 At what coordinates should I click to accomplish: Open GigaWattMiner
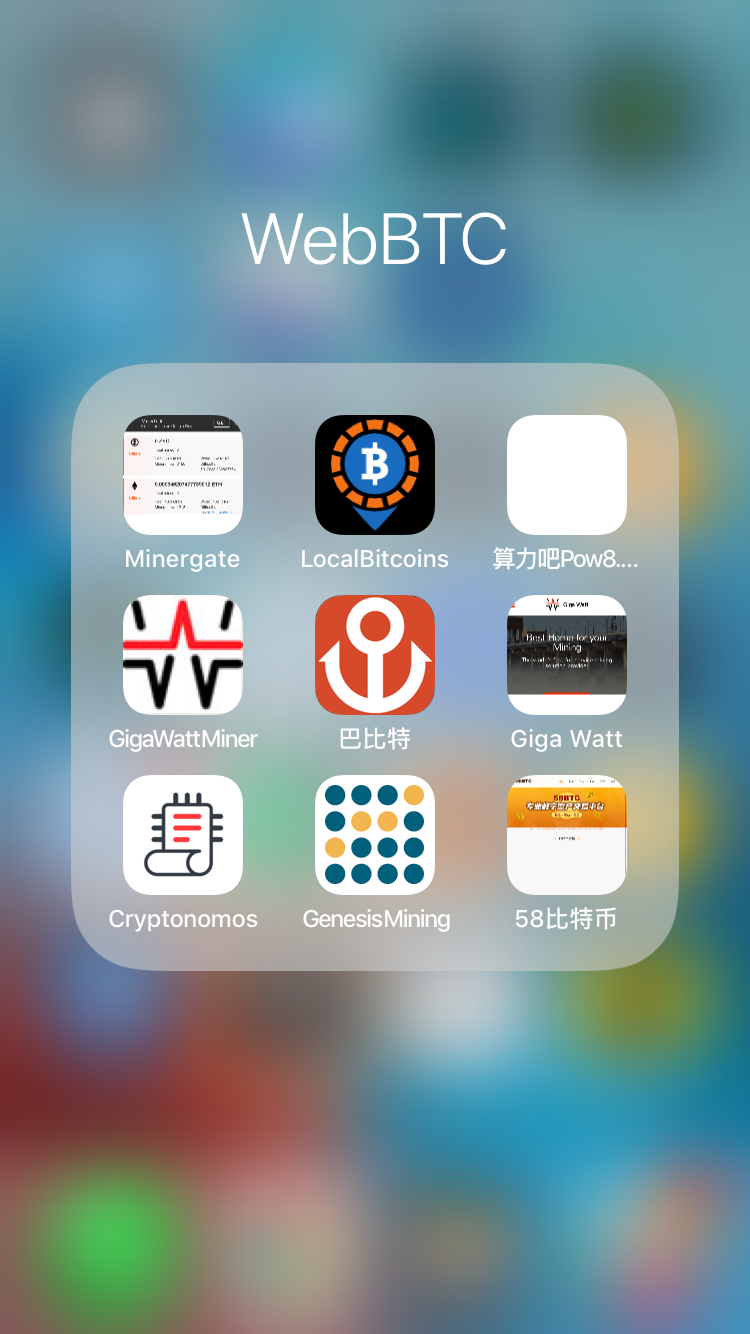(x=183, y=655)
